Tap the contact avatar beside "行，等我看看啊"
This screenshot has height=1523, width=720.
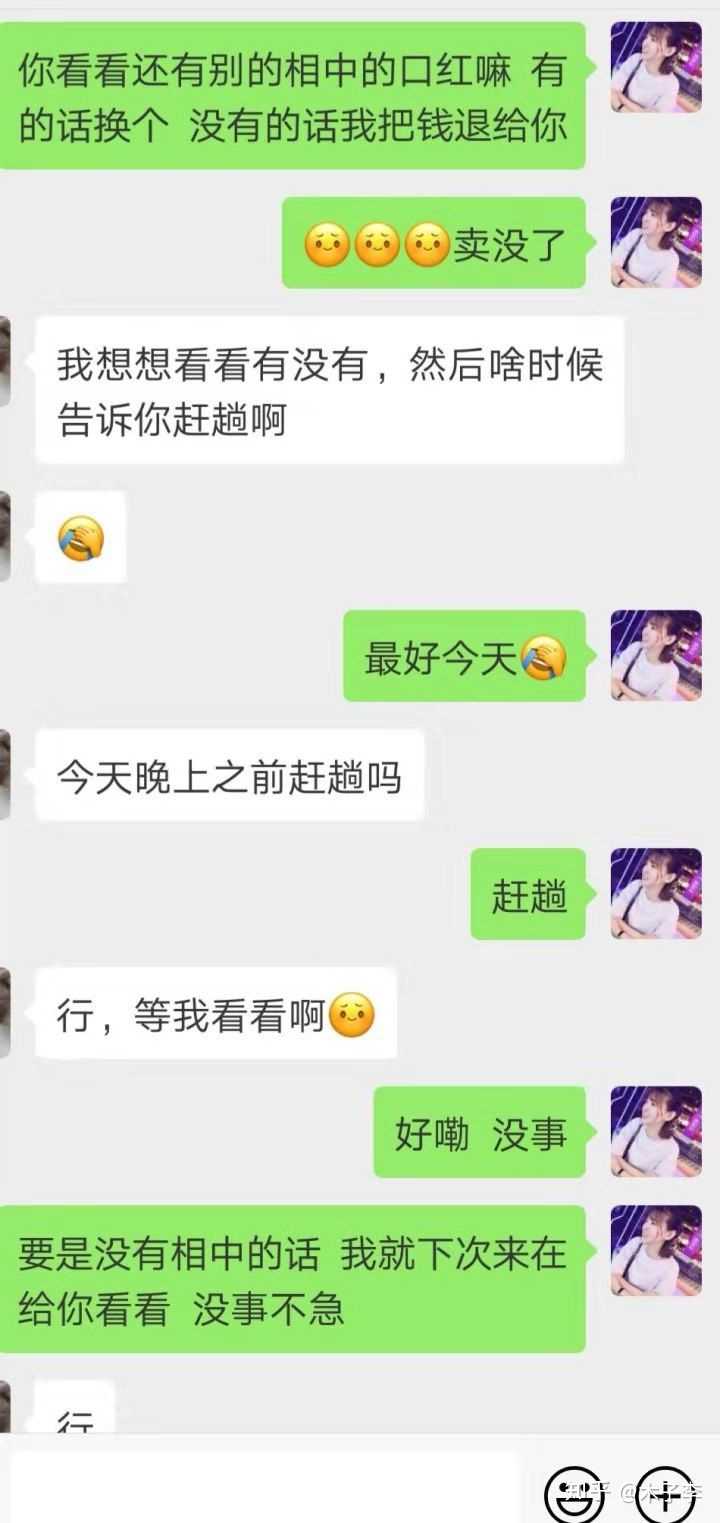click(x=5, y=1013)
